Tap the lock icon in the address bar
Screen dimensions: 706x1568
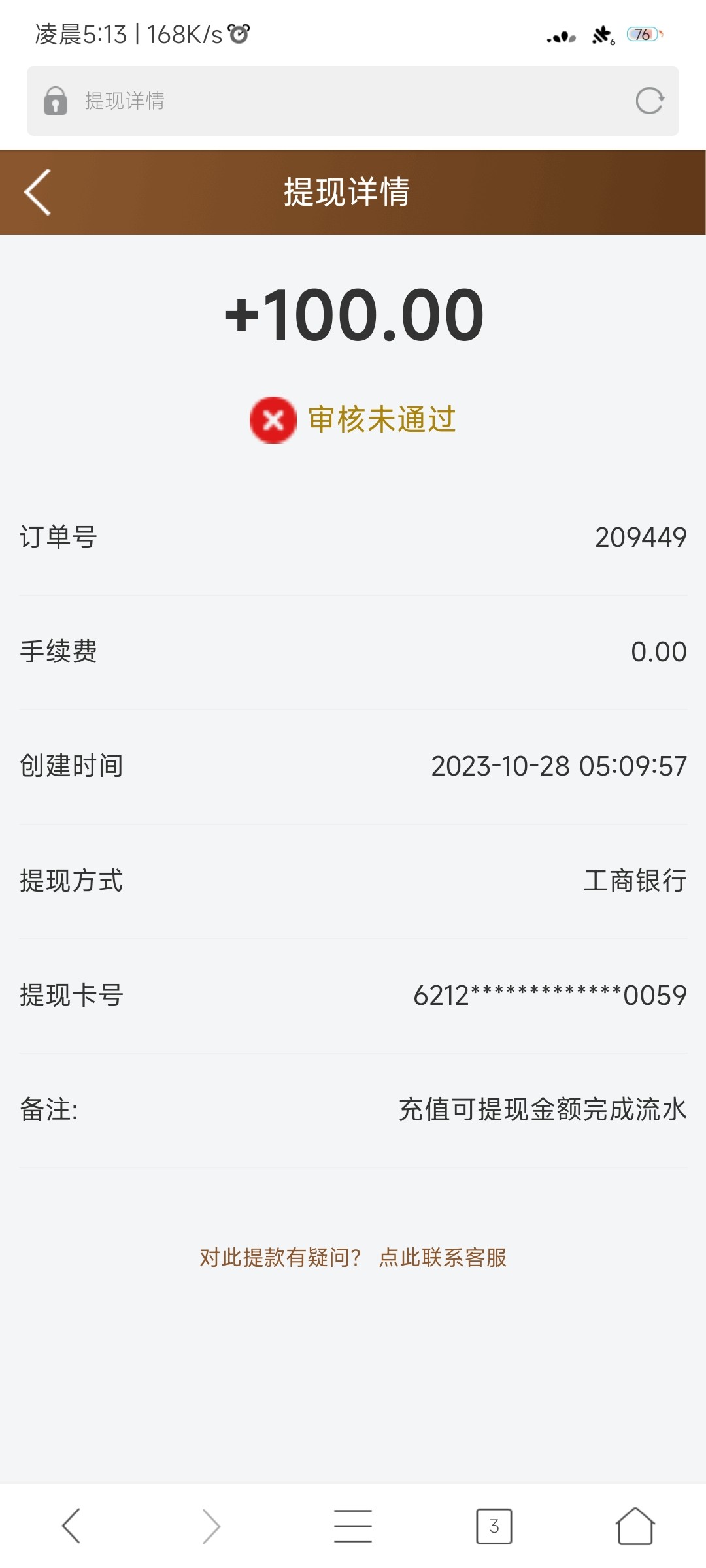54,101
